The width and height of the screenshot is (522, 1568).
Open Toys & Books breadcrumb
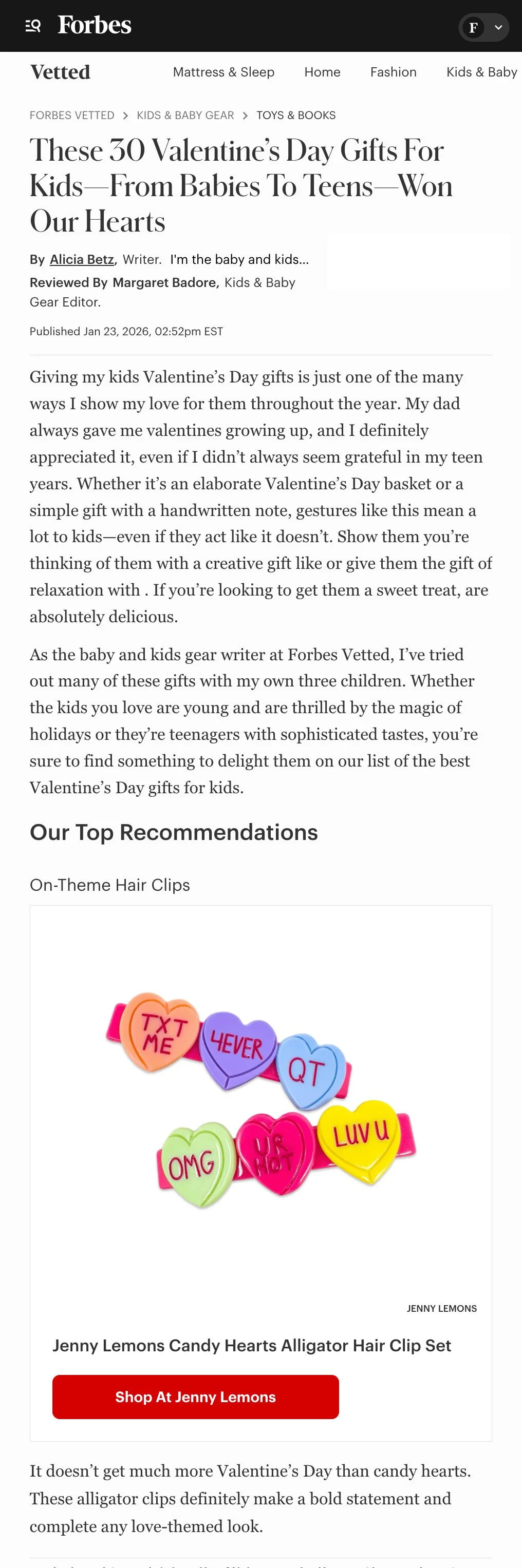coord(296,115)
